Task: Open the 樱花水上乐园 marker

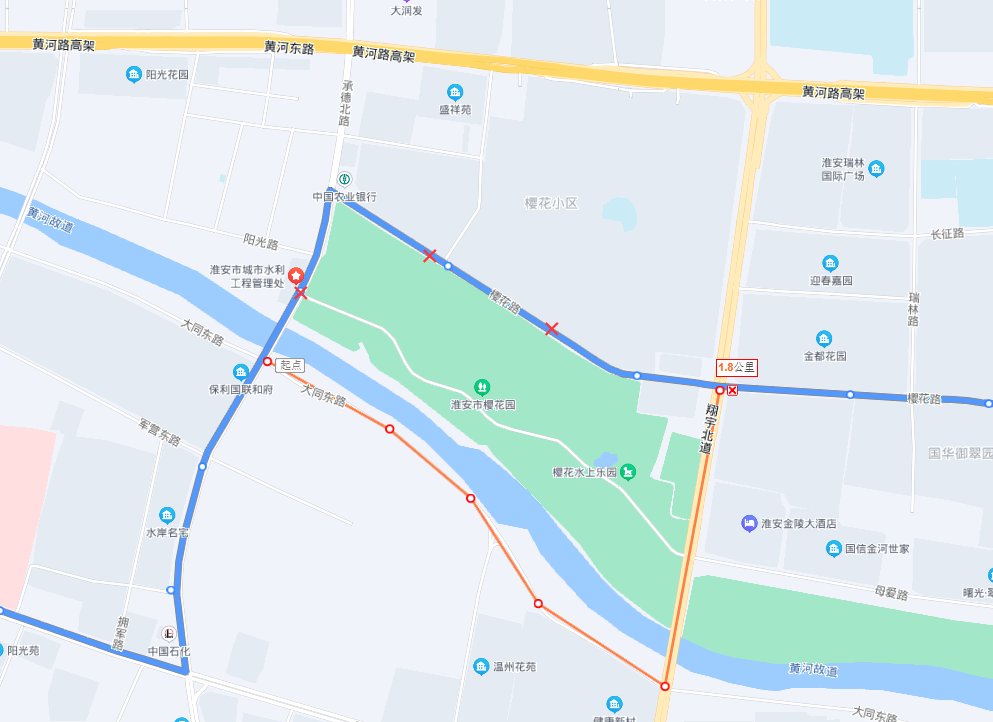Action: click(x=628, y=471)
